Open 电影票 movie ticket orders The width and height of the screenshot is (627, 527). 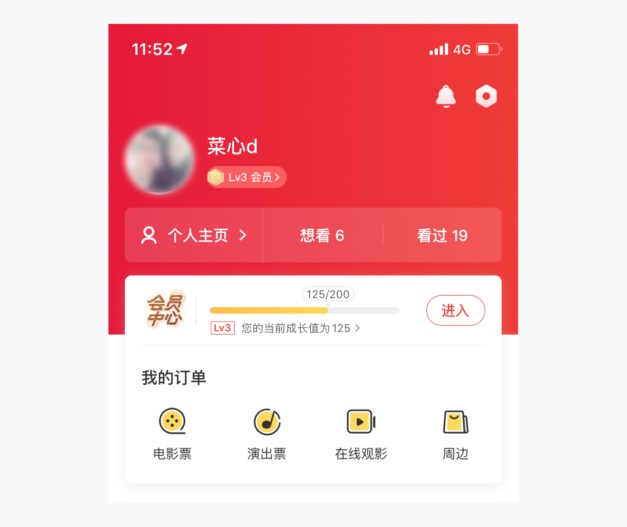[x=172, y=434]
